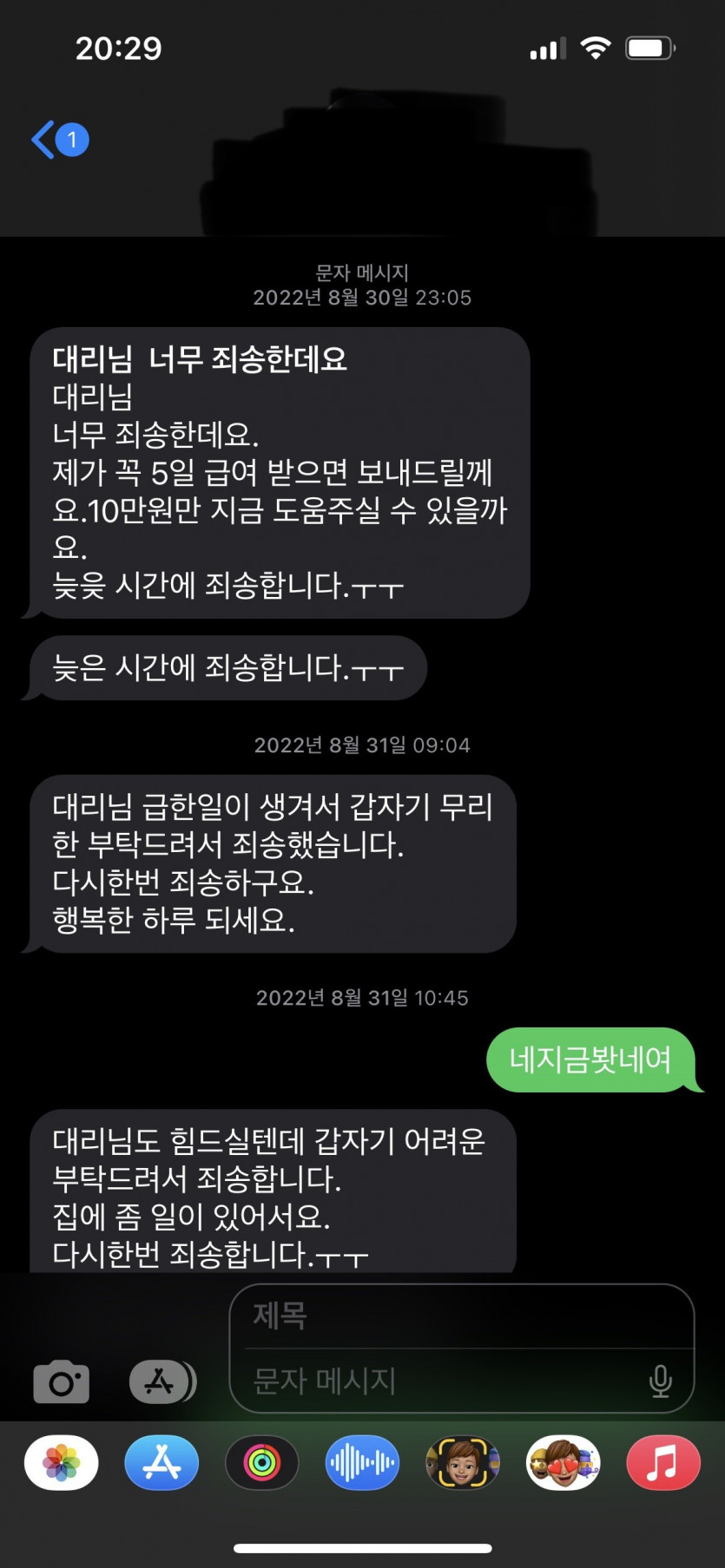Open the Music app in the app strip
Image resolution: width=725 pixels, height=1568 pixels.
tap(663, 1463)
